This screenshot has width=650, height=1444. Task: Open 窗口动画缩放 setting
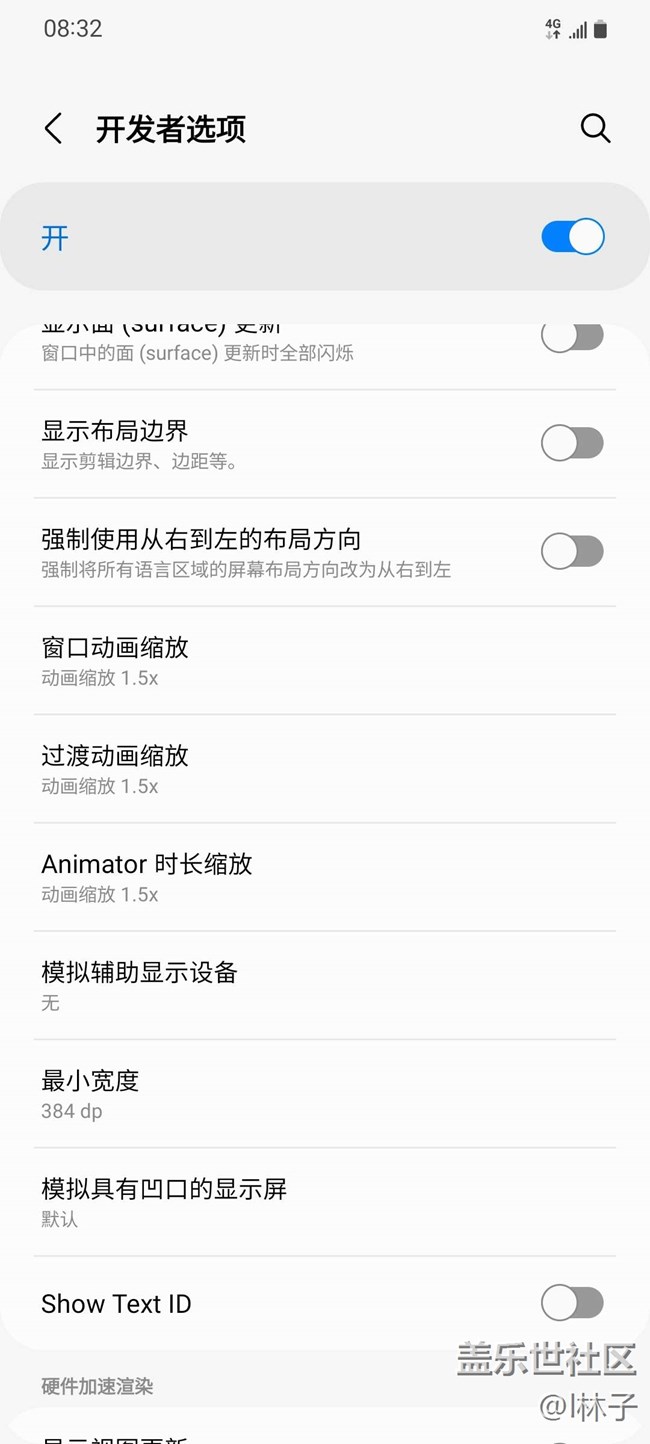(324, 660)
